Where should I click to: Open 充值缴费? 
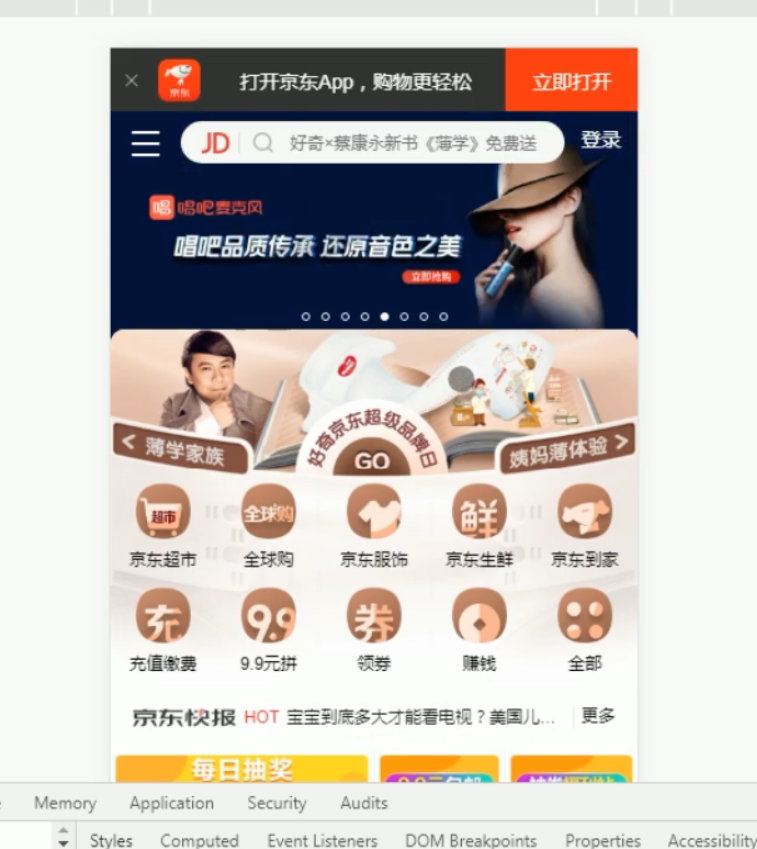point(162,628)
